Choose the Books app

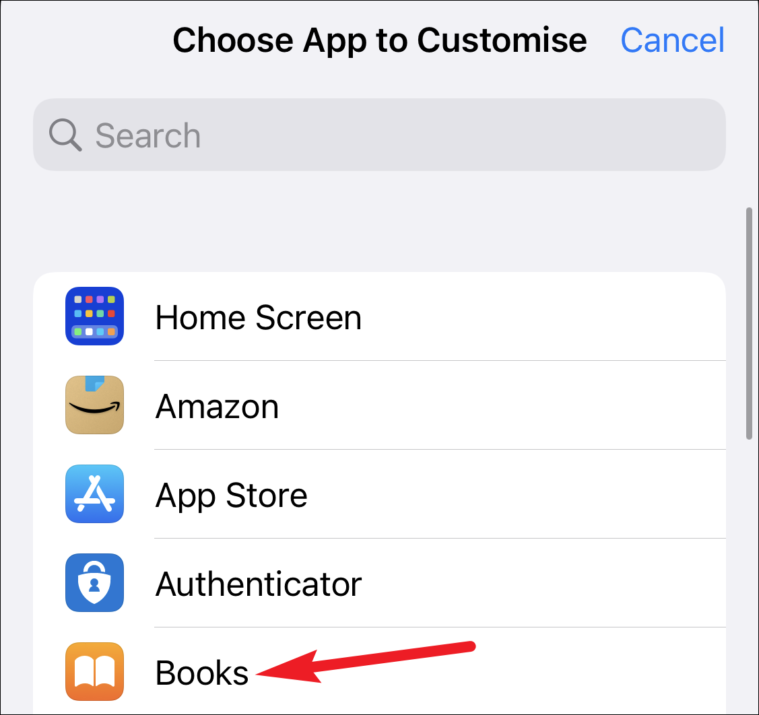(x=201, y=672)
